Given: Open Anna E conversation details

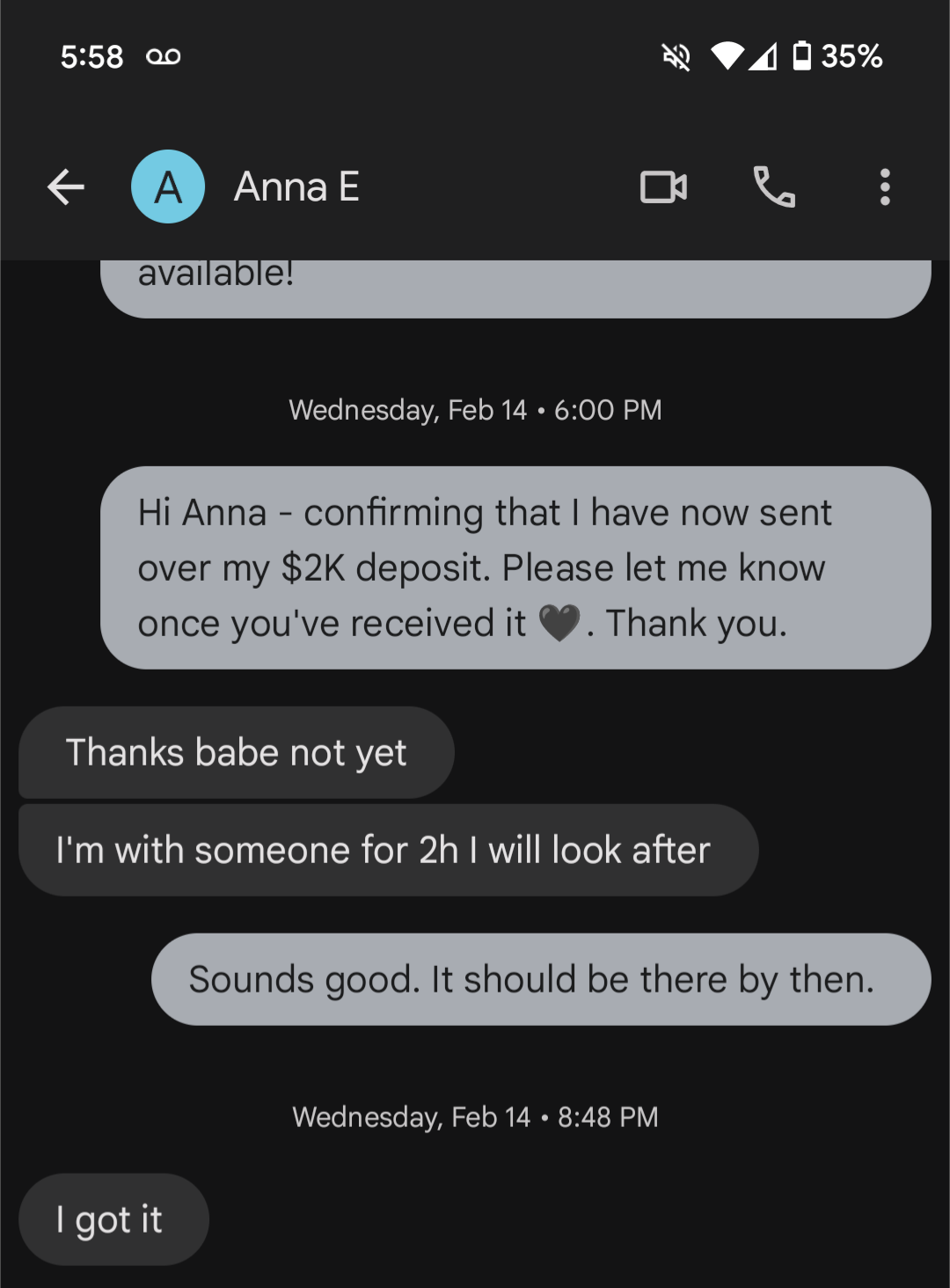Looking at the screenshot, I should pyautogui.click(x=296, y=187).
